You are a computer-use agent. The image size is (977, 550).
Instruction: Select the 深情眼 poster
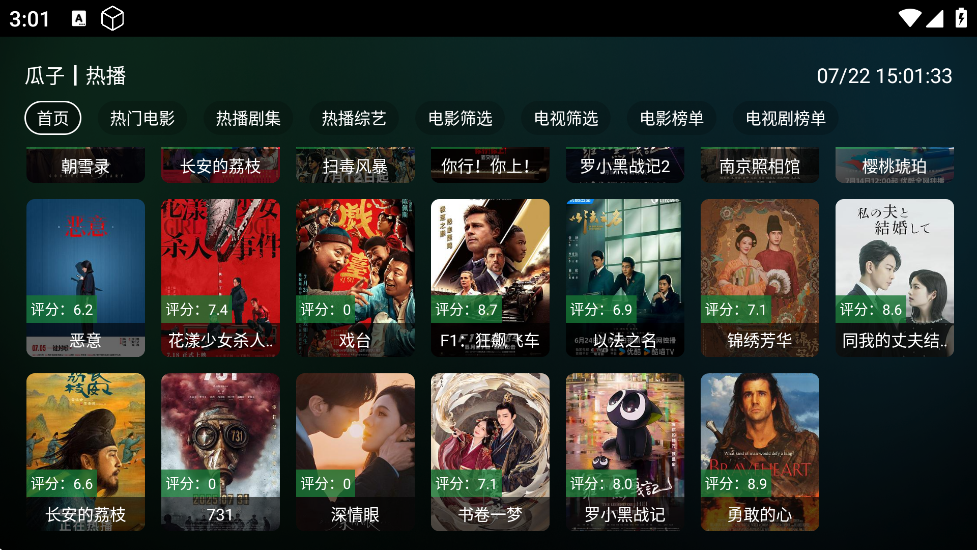click(355, 451)
